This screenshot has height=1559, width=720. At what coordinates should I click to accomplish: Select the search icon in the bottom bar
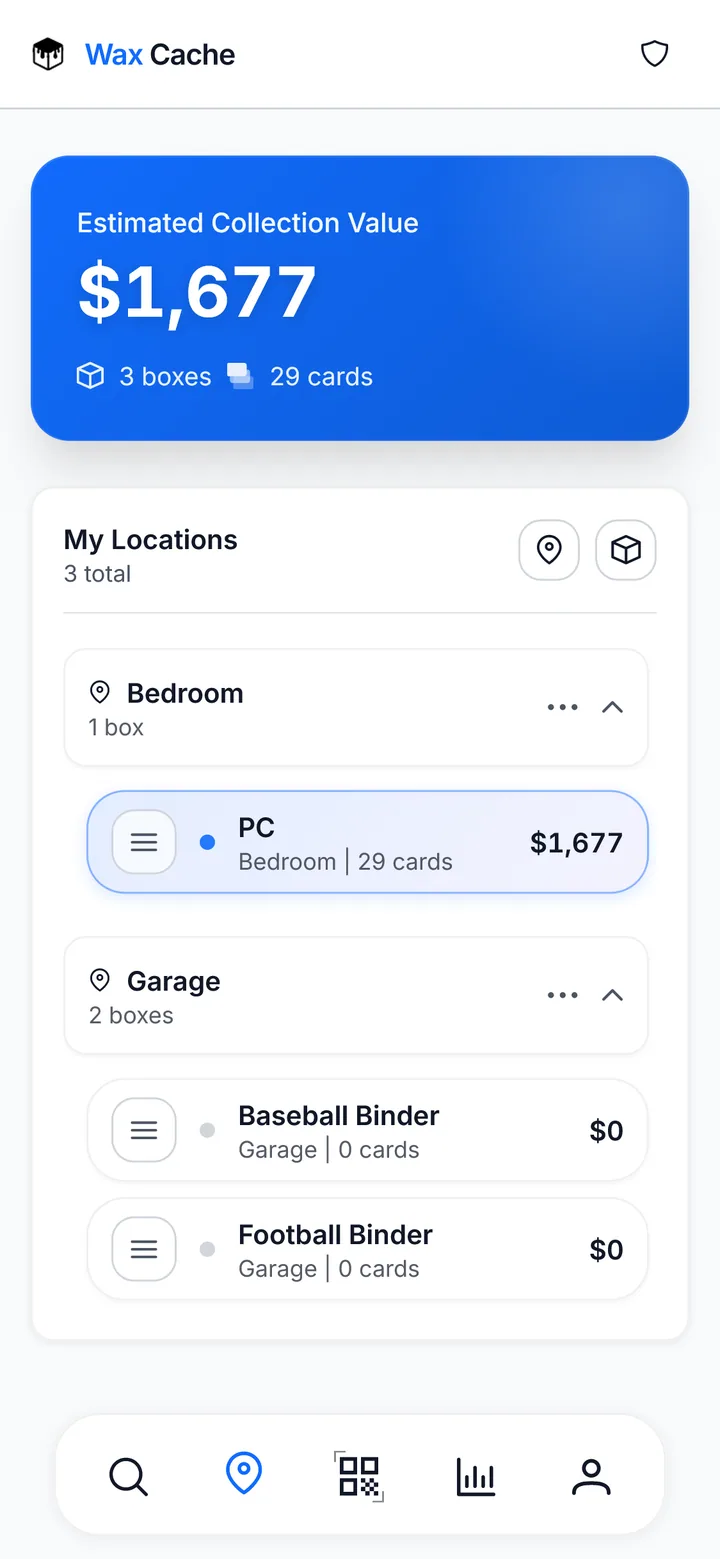(x=128, y=1476)
